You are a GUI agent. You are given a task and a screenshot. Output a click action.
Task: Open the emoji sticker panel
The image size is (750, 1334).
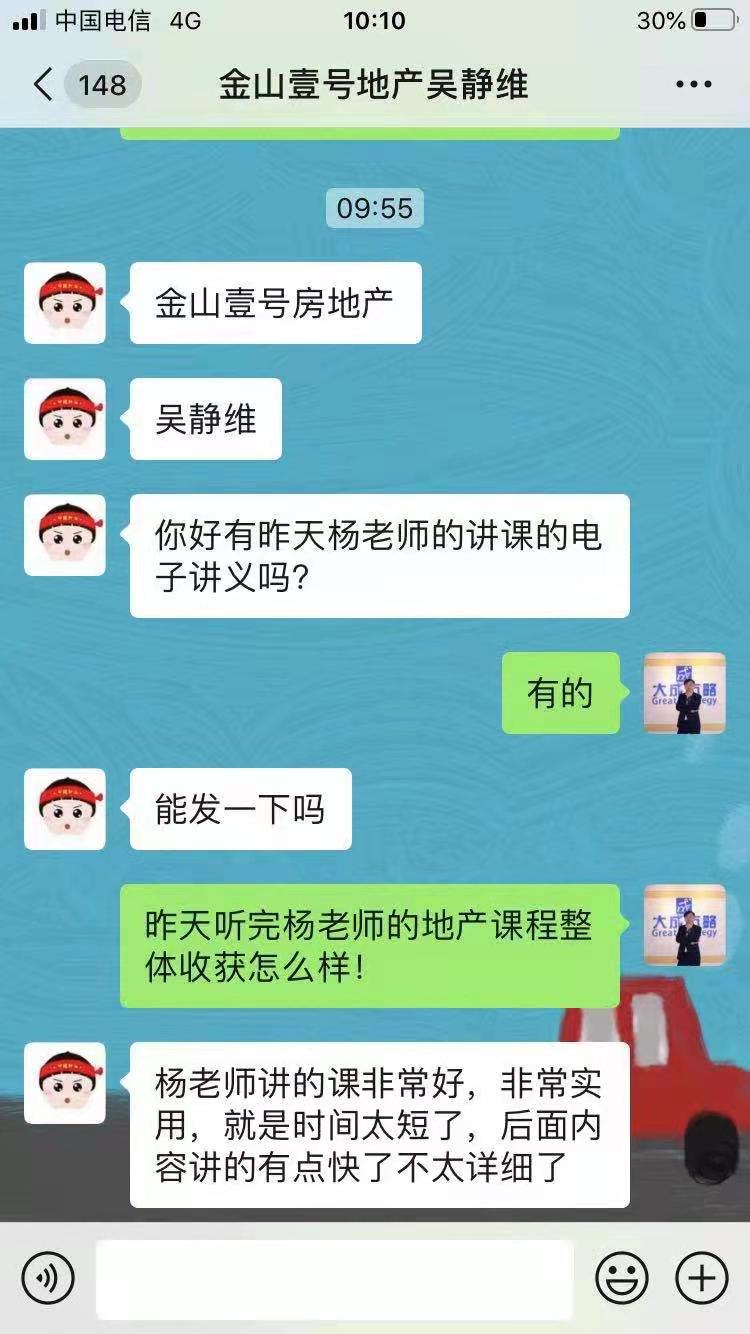[621, 1278]
